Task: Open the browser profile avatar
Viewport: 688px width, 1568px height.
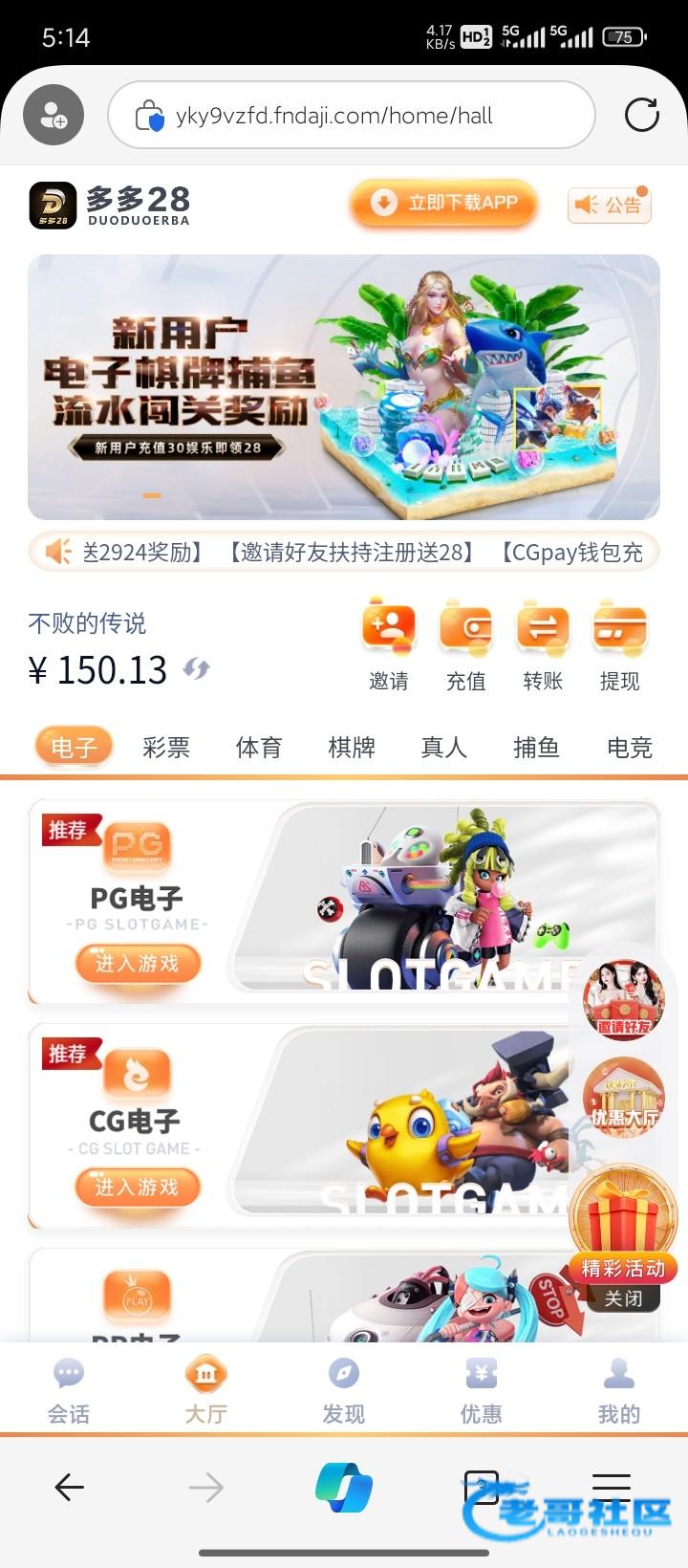Action: click(54, 115)
